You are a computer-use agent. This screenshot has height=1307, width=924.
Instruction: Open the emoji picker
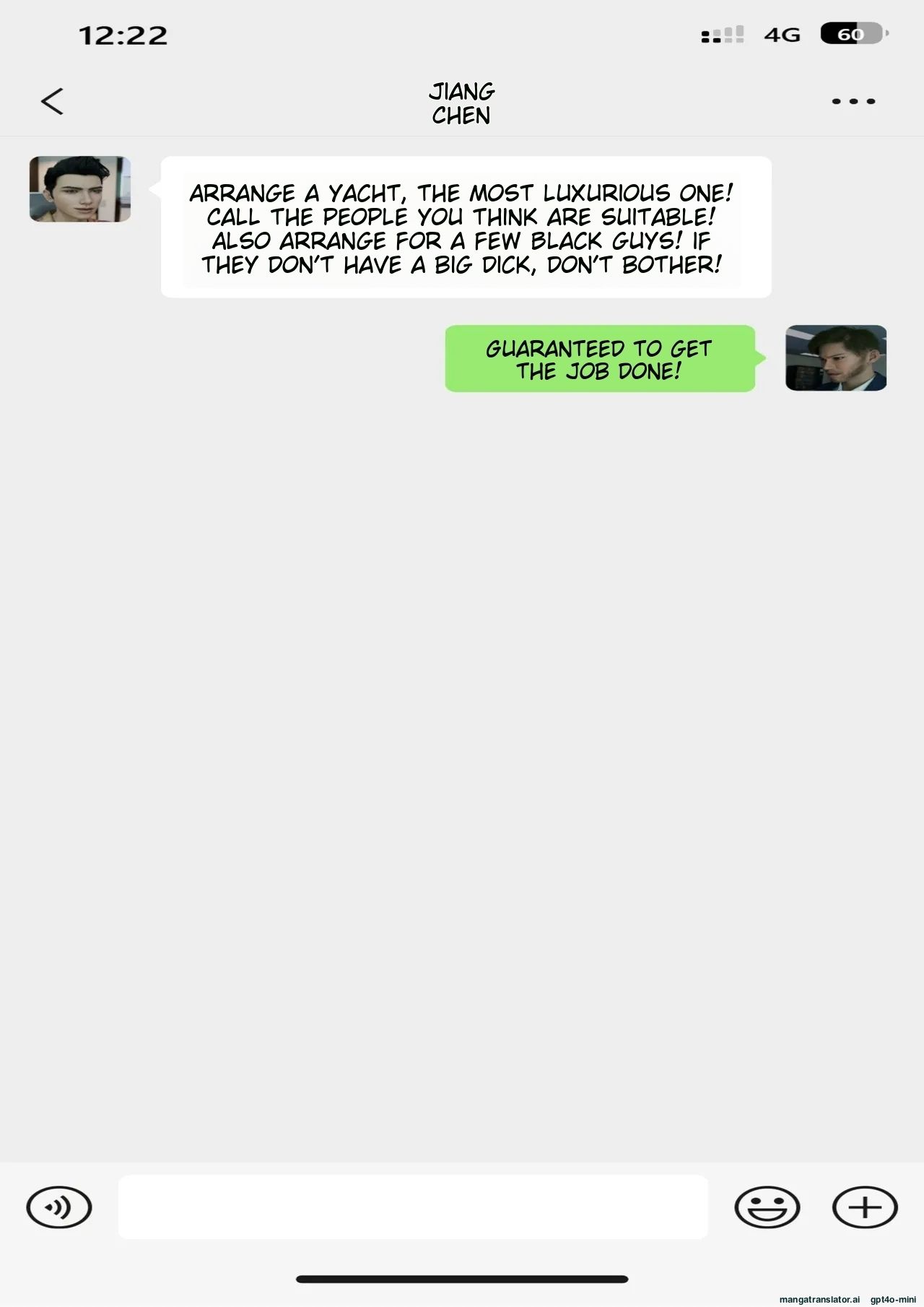coord(767,1207)
